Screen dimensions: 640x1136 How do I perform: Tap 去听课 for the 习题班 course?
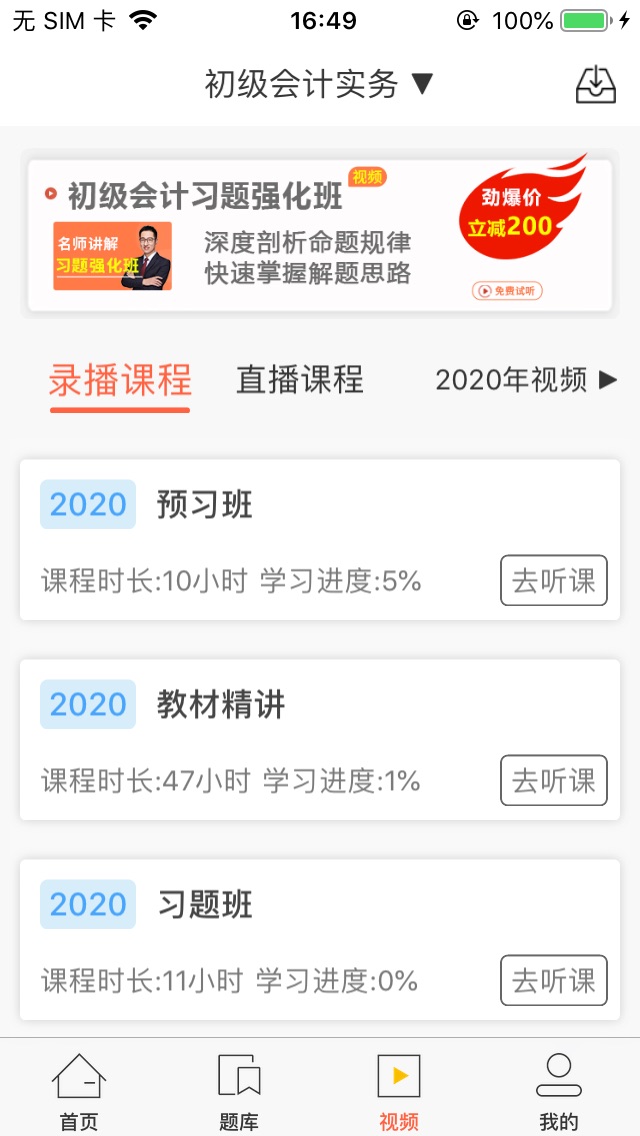click(x=554, y=980)
